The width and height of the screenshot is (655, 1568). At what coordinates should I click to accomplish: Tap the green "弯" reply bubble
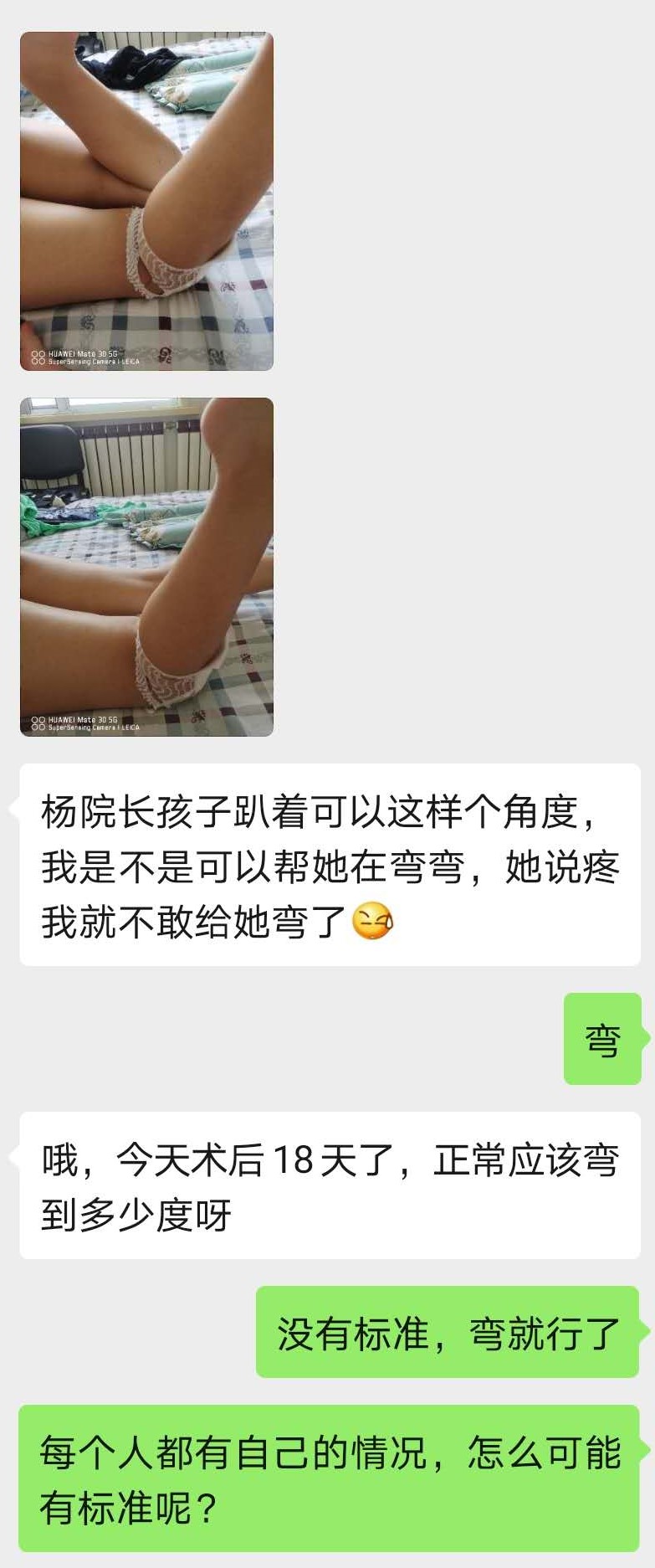click(x=604, y=1039)
